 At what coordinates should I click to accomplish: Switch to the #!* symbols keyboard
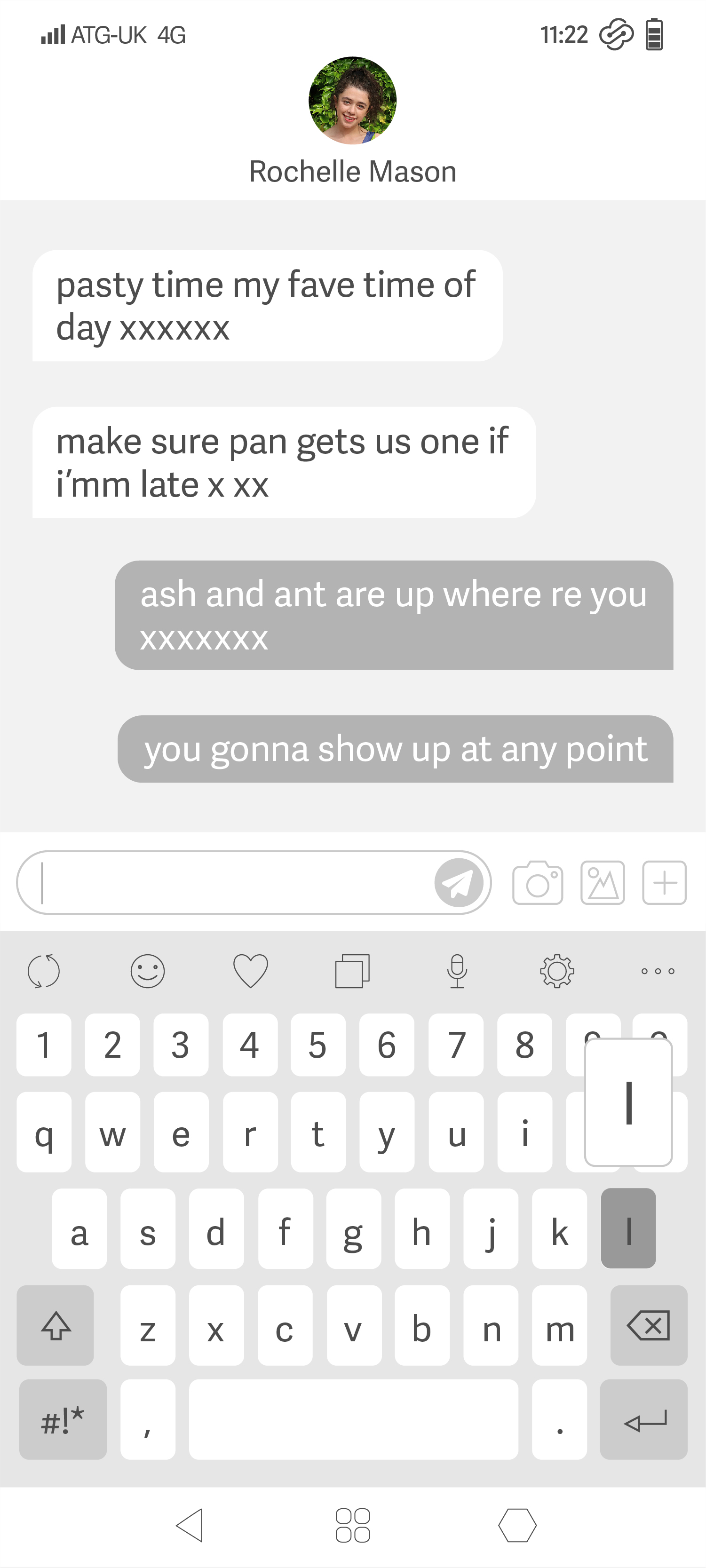click(x=63, y=1419)
